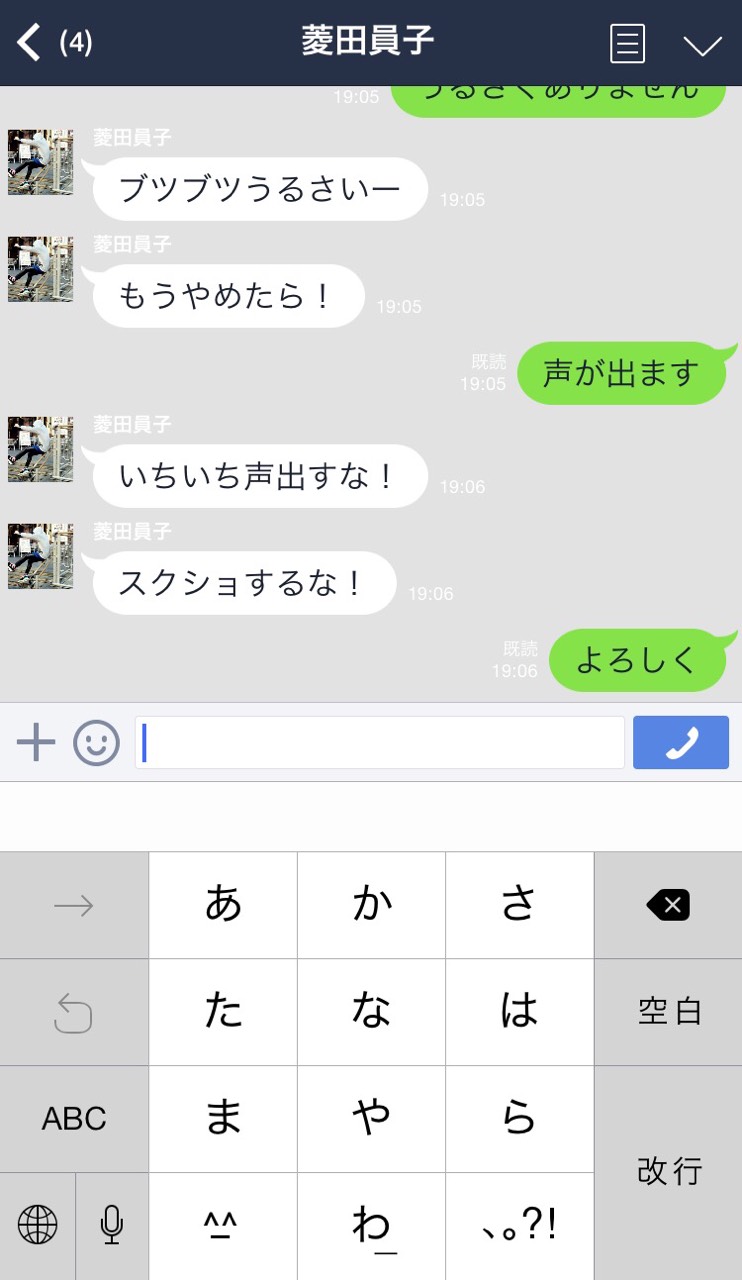Focus the message text field
The width and height of the screenshot is (742, 1280).
[380, 743]
